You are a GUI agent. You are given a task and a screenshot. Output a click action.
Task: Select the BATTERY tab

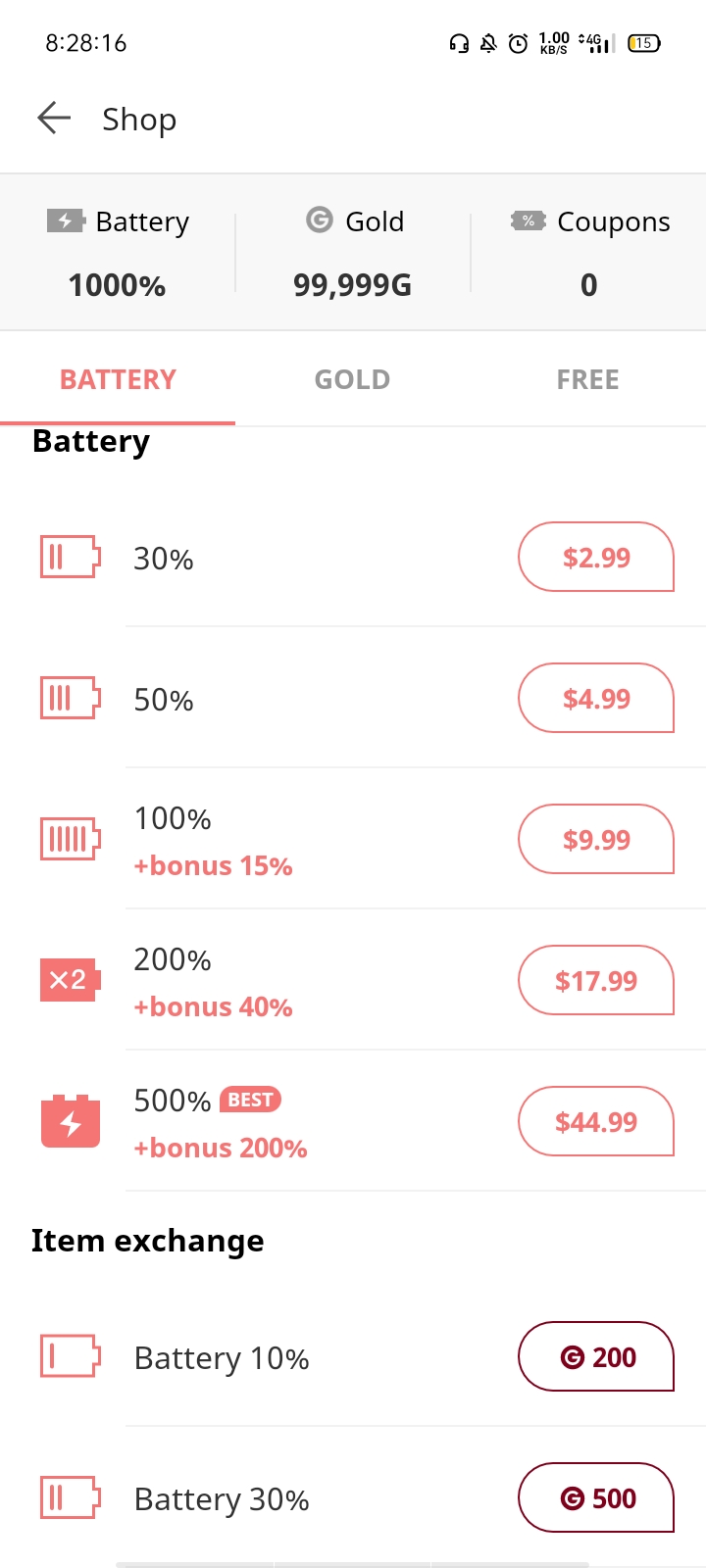click(x=118, y=379)
